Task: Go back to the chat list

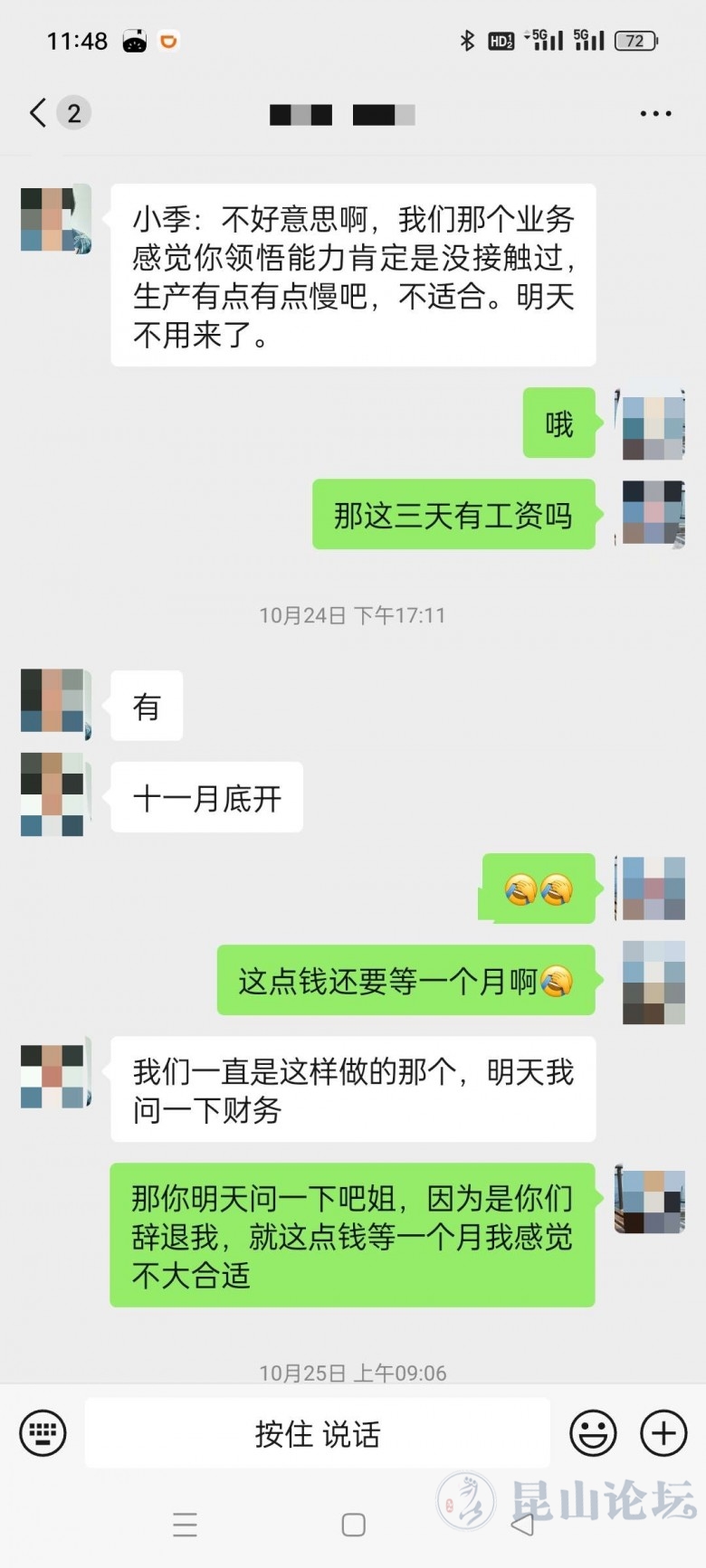Action: click(38, 113)
